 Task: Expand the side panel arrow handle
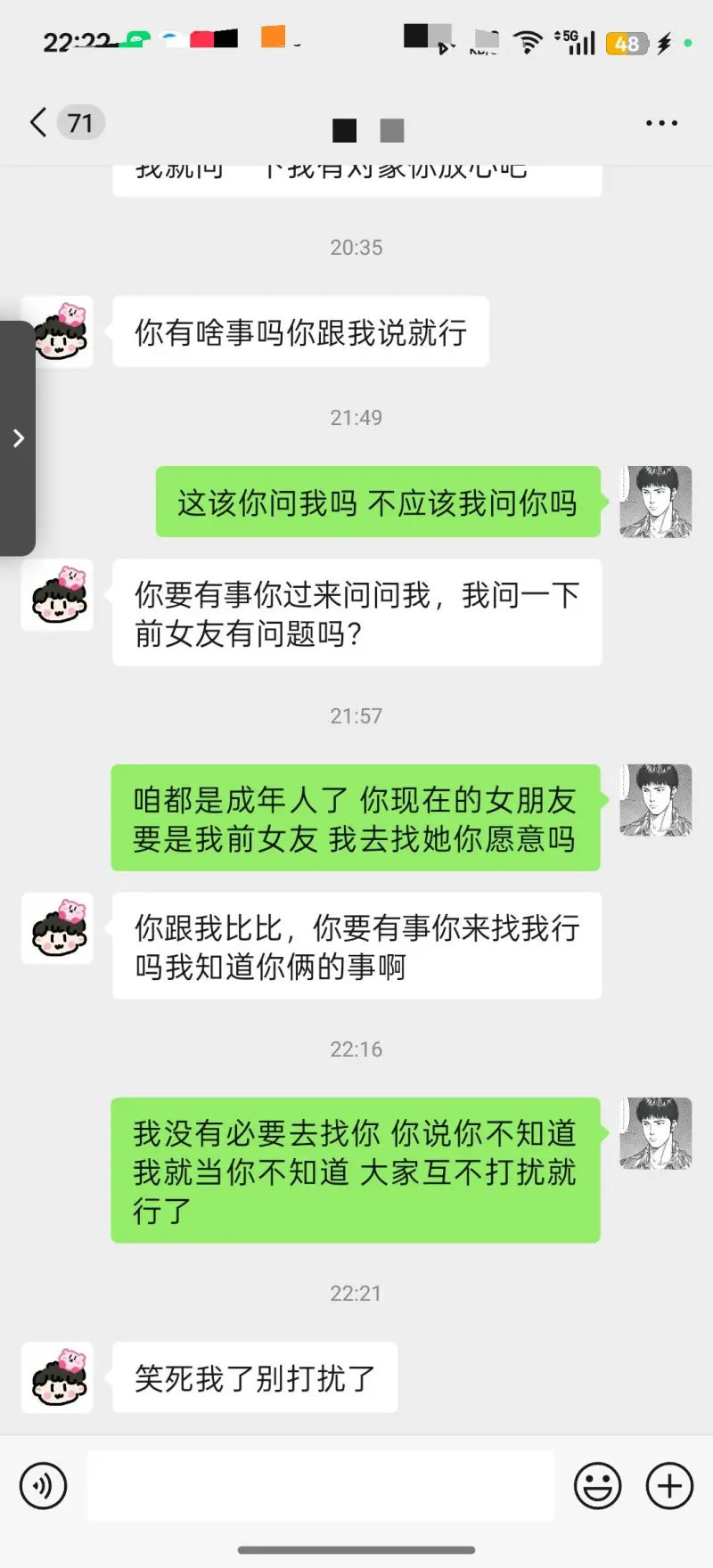point(18,437)
